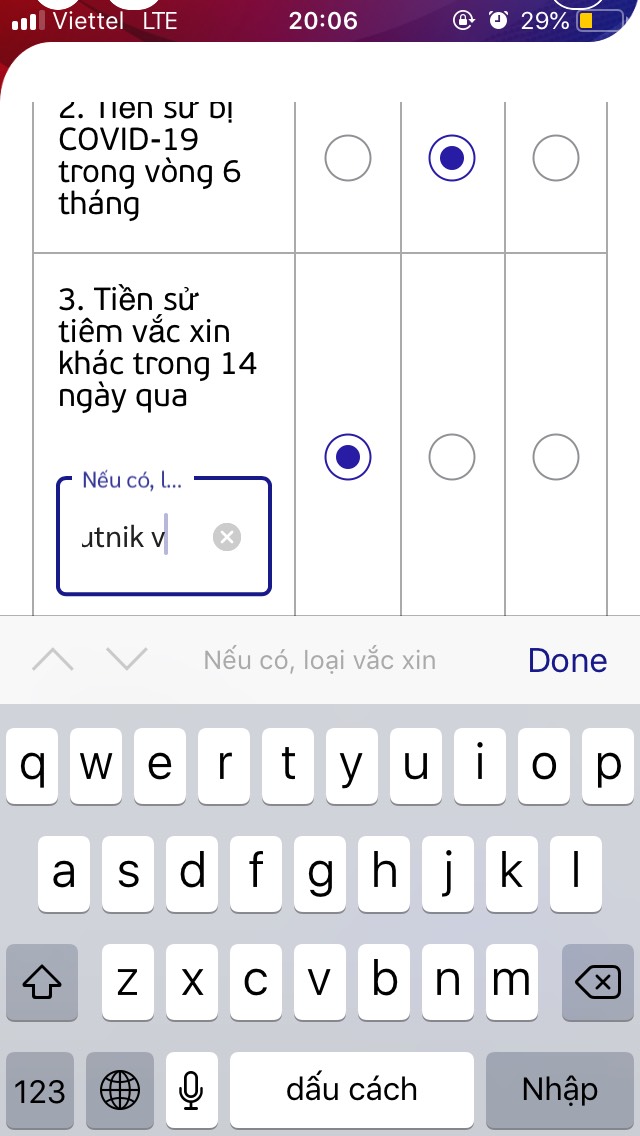The image size is (640, 1136).
Task: Select second radio option for COVID-19 history
Action: [x=452, y=158]
